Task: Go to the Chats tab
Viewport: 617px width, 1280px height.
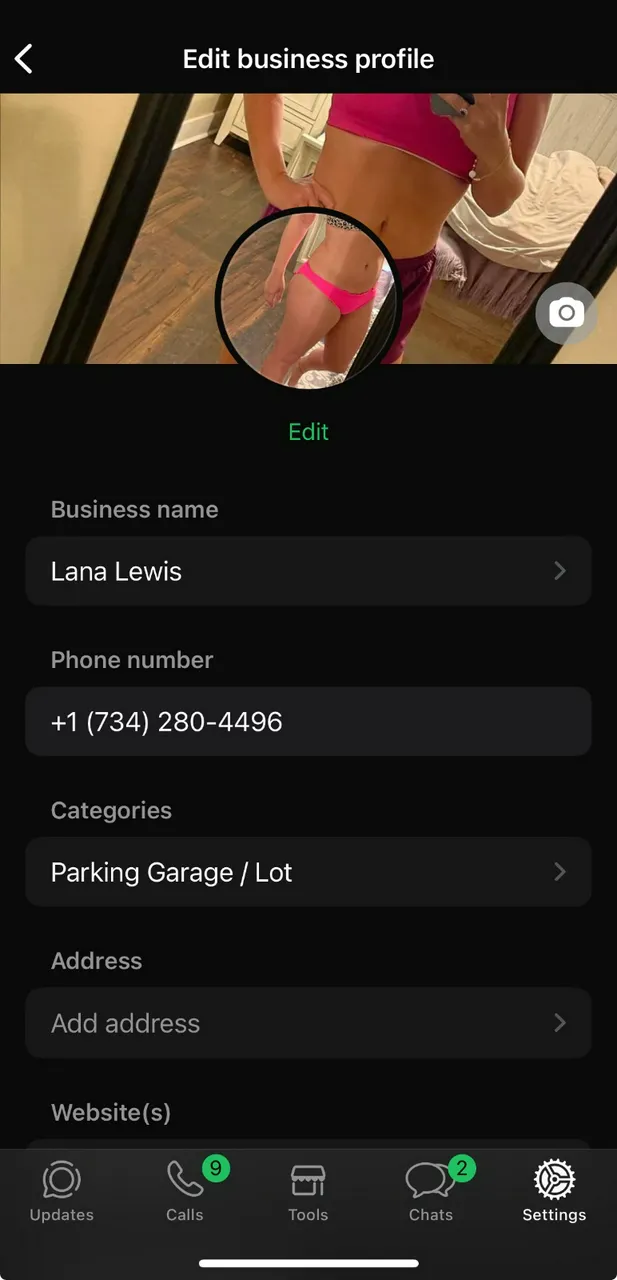Action: pyautogui.click(x=431, y=1192)
